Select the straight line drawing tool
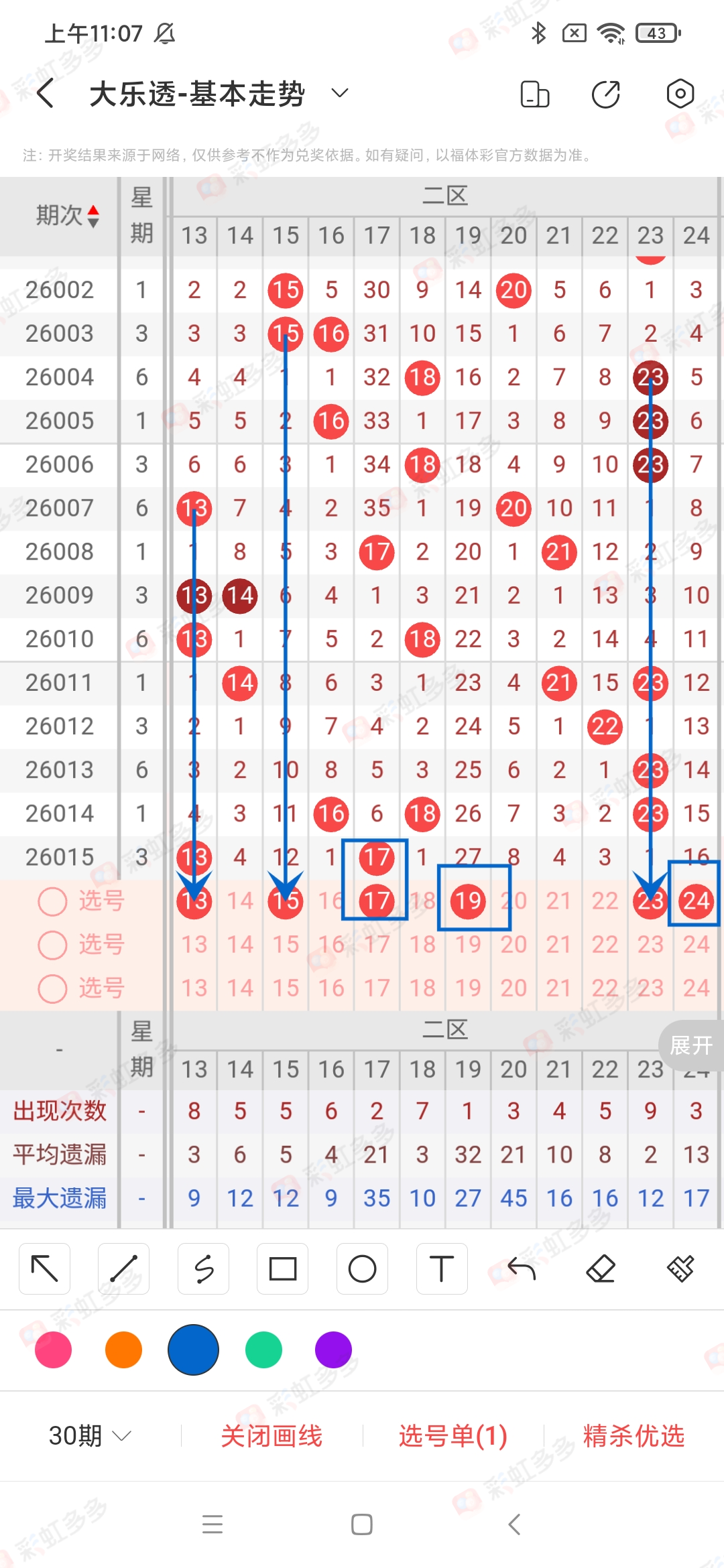 [123, 1268]
